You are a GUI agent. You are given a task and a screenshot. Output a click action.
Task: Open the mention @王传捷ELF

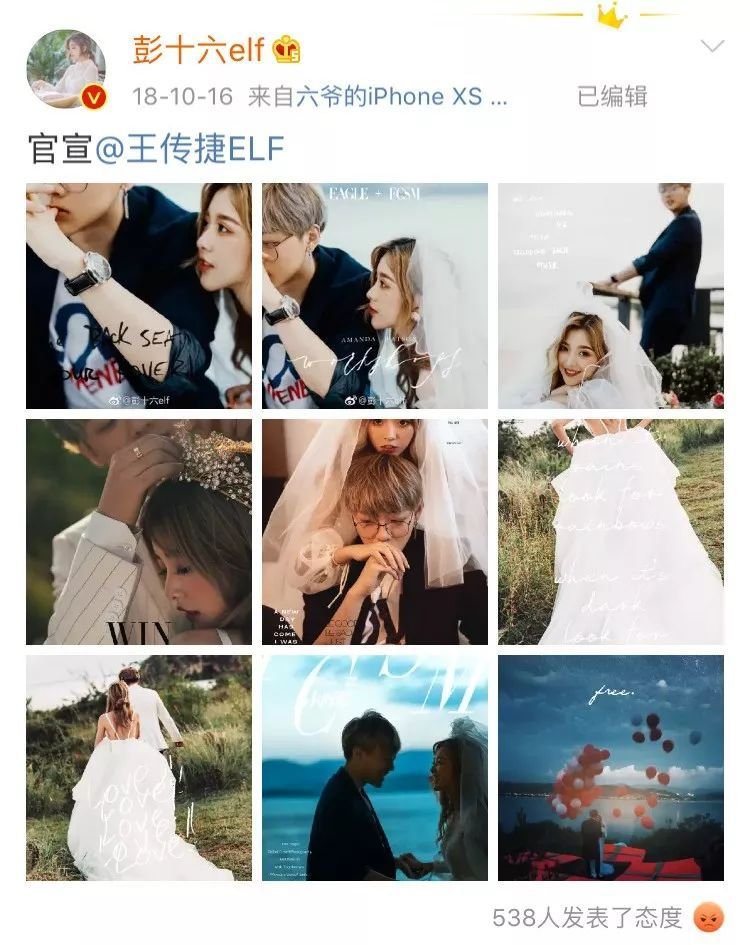click(x=190, y=148)
